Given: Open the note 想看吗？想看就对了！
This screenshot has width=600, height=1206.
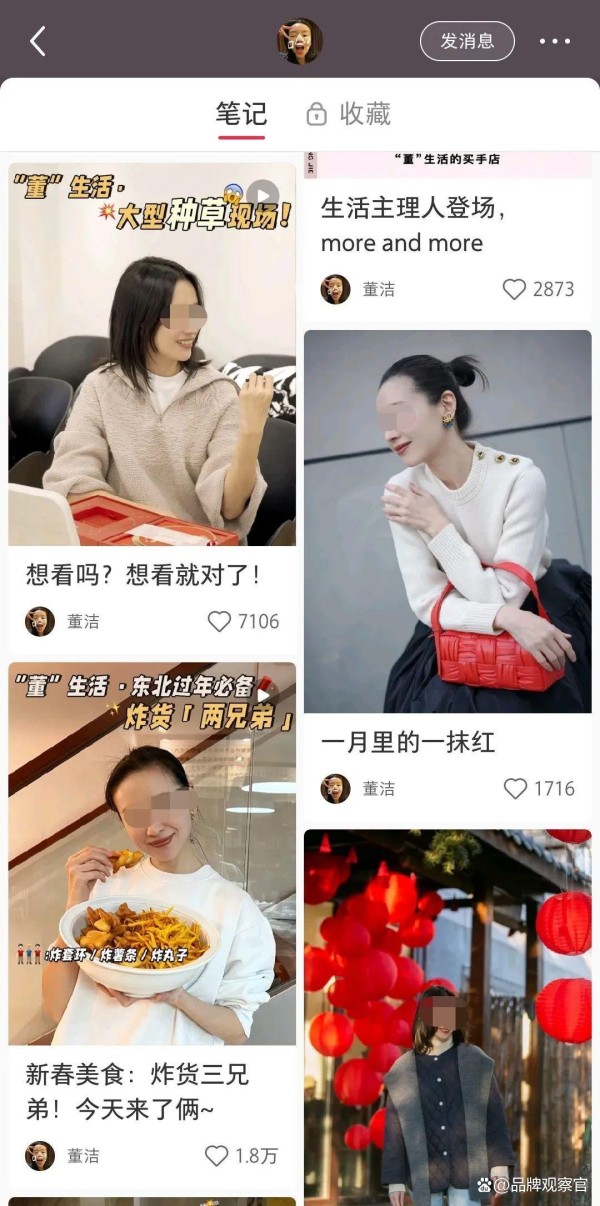Looking at the screenshot, I should [143, 575].
